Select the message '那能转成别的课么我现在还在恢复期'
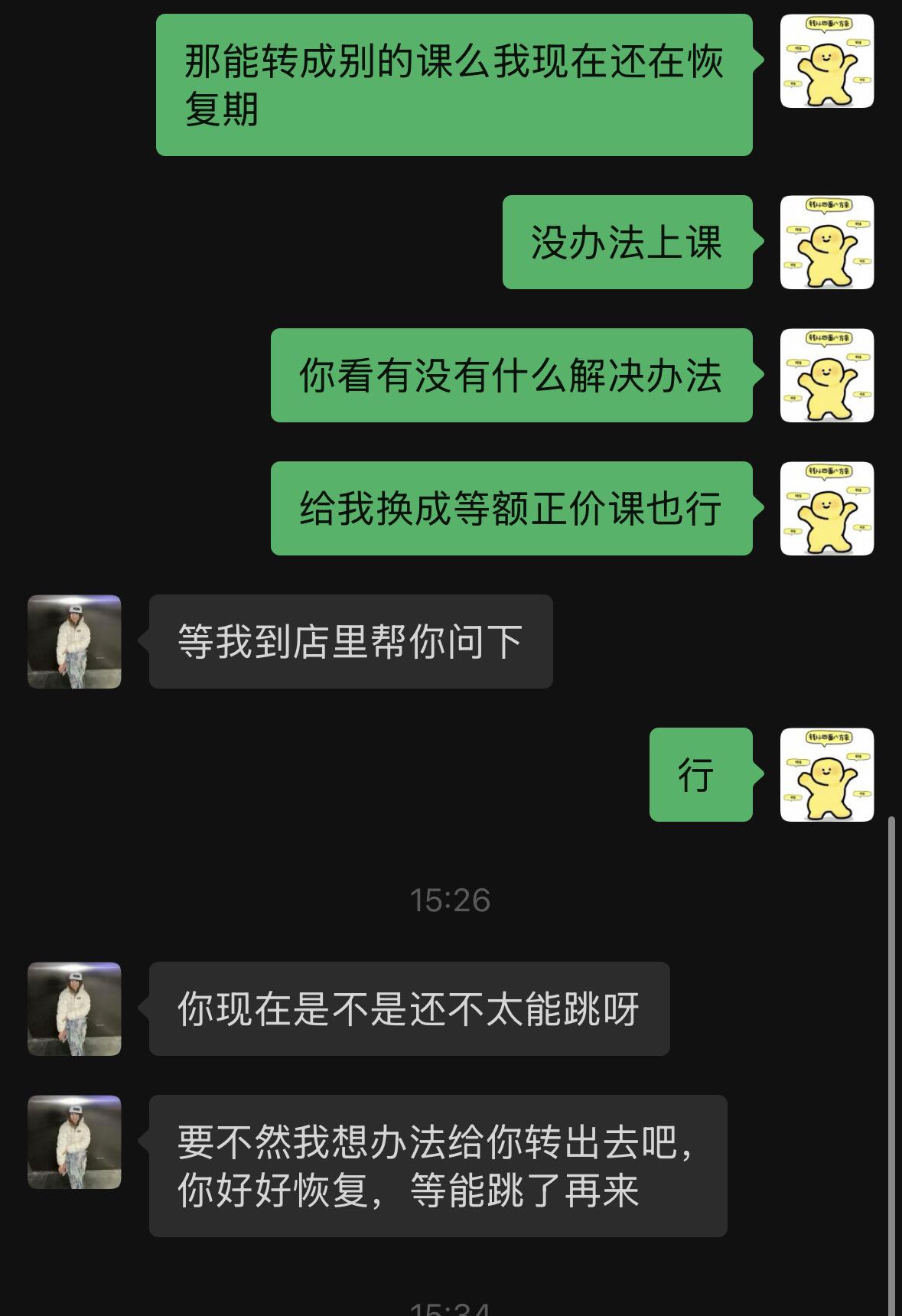This screenshot has height=1316, width=902. tap(453, 84)
